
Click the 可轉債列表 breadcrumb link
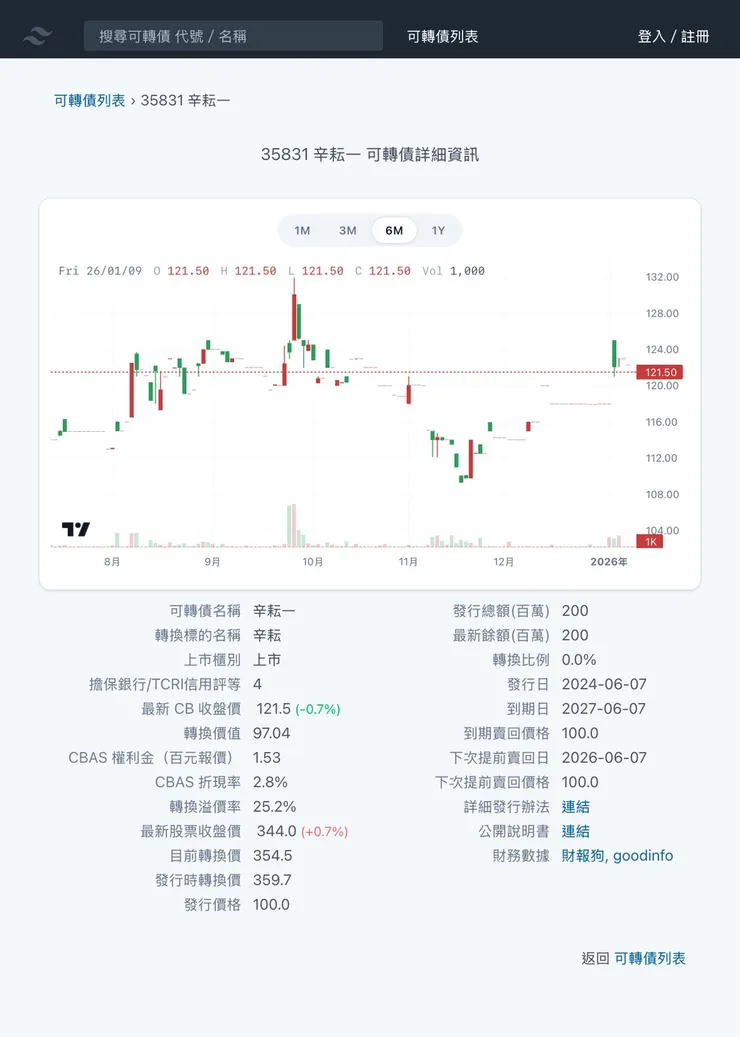click(88, 100)
